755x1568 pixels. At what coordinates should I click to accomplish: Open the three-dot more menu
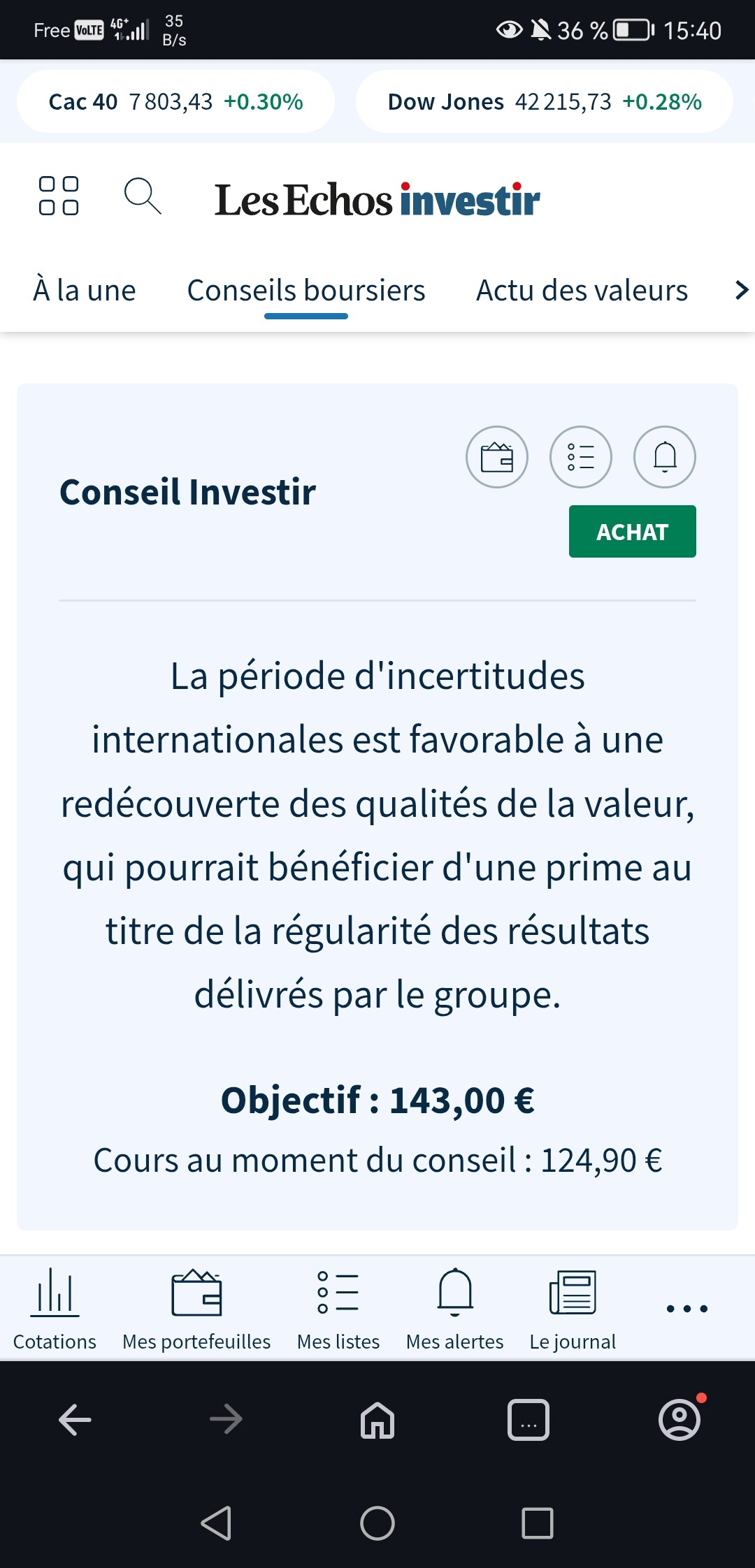coord(687,1309)
